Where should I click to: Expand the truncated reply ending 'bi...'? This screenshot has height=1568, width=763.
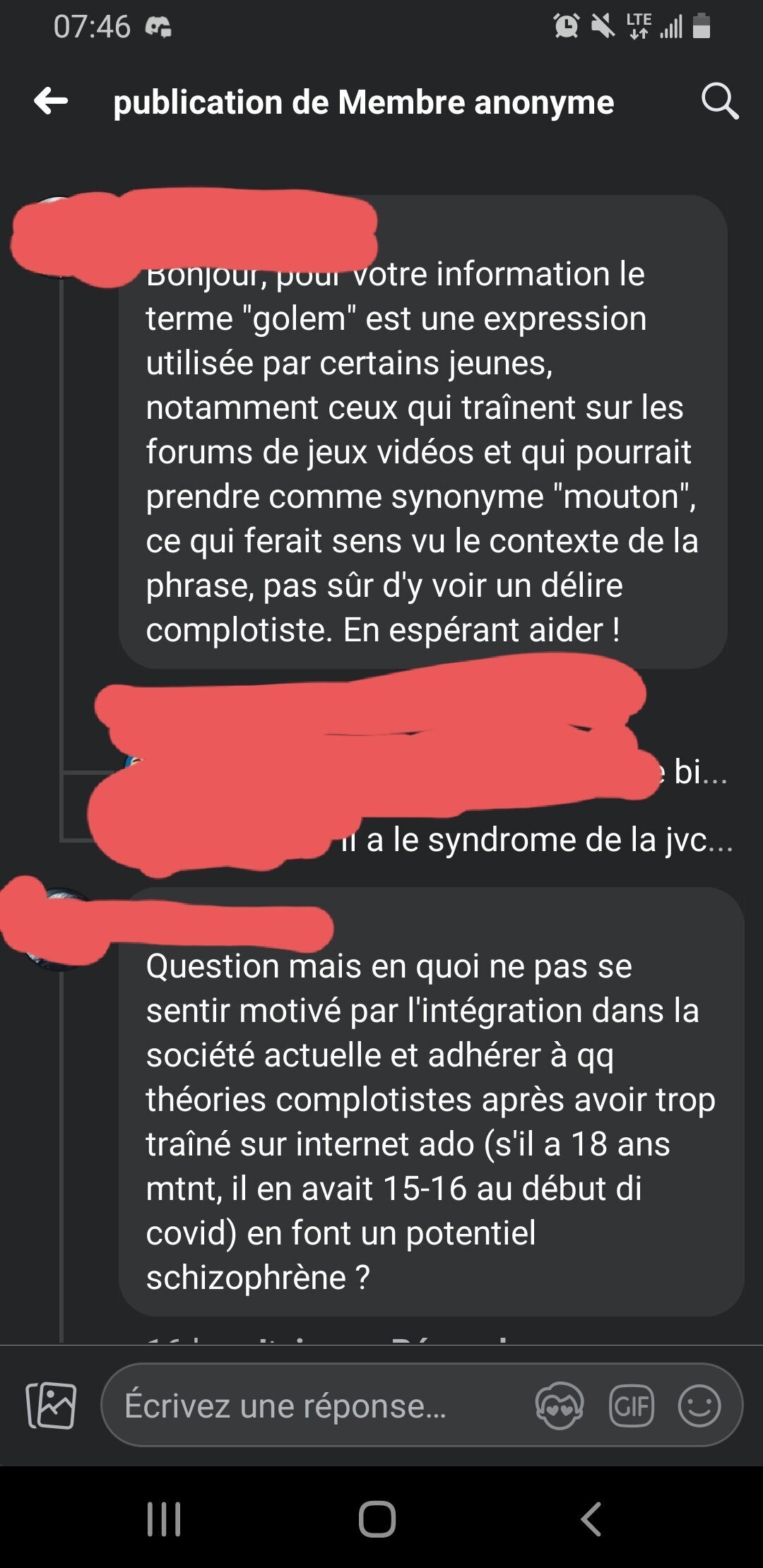[x=699, y=772]
